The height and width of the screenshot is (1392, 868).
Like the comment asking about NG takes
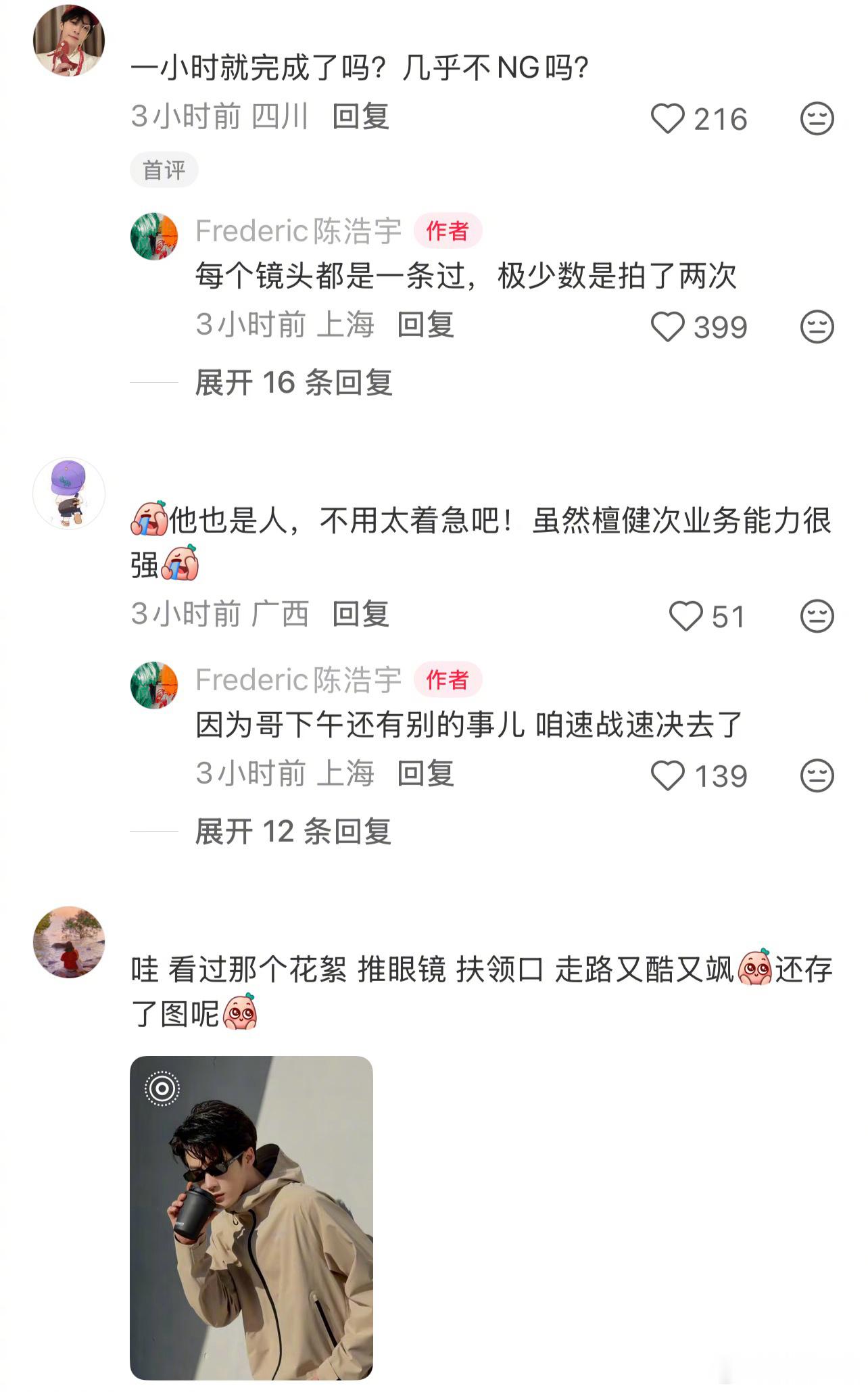tap(669, 116)
